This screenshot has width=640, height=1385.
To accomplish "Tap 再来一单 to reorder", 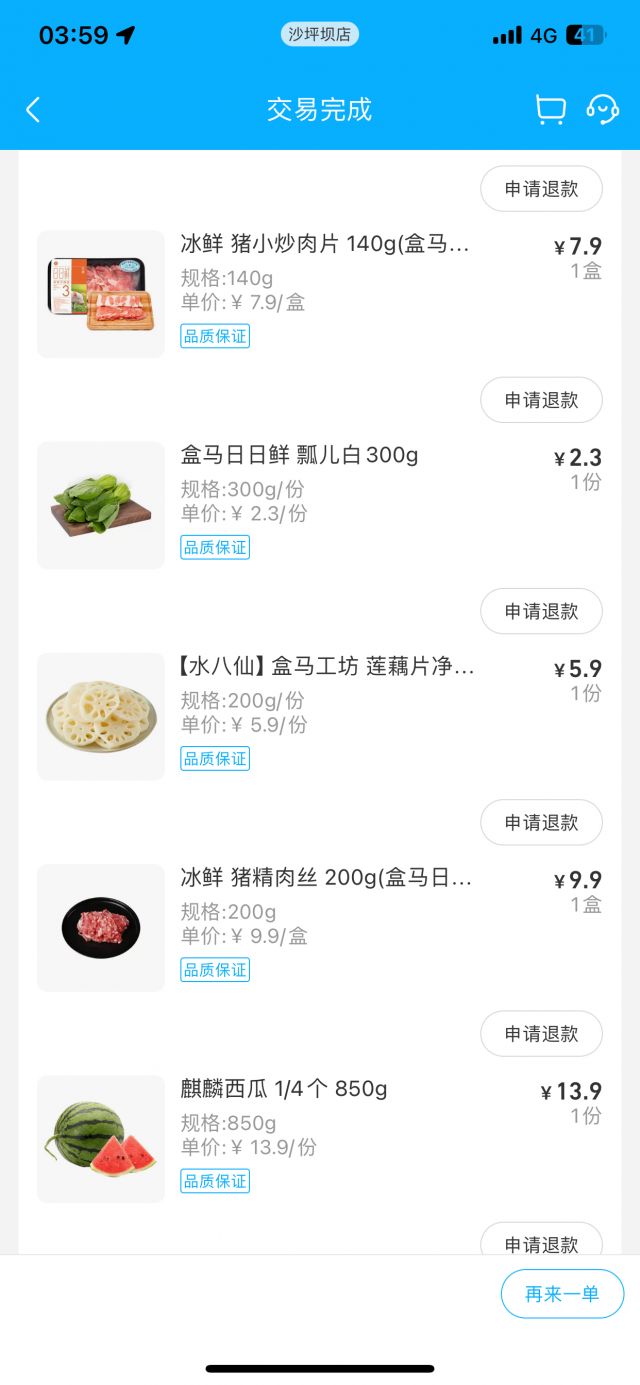I will pyautogui.click(x=562, y=1294).
